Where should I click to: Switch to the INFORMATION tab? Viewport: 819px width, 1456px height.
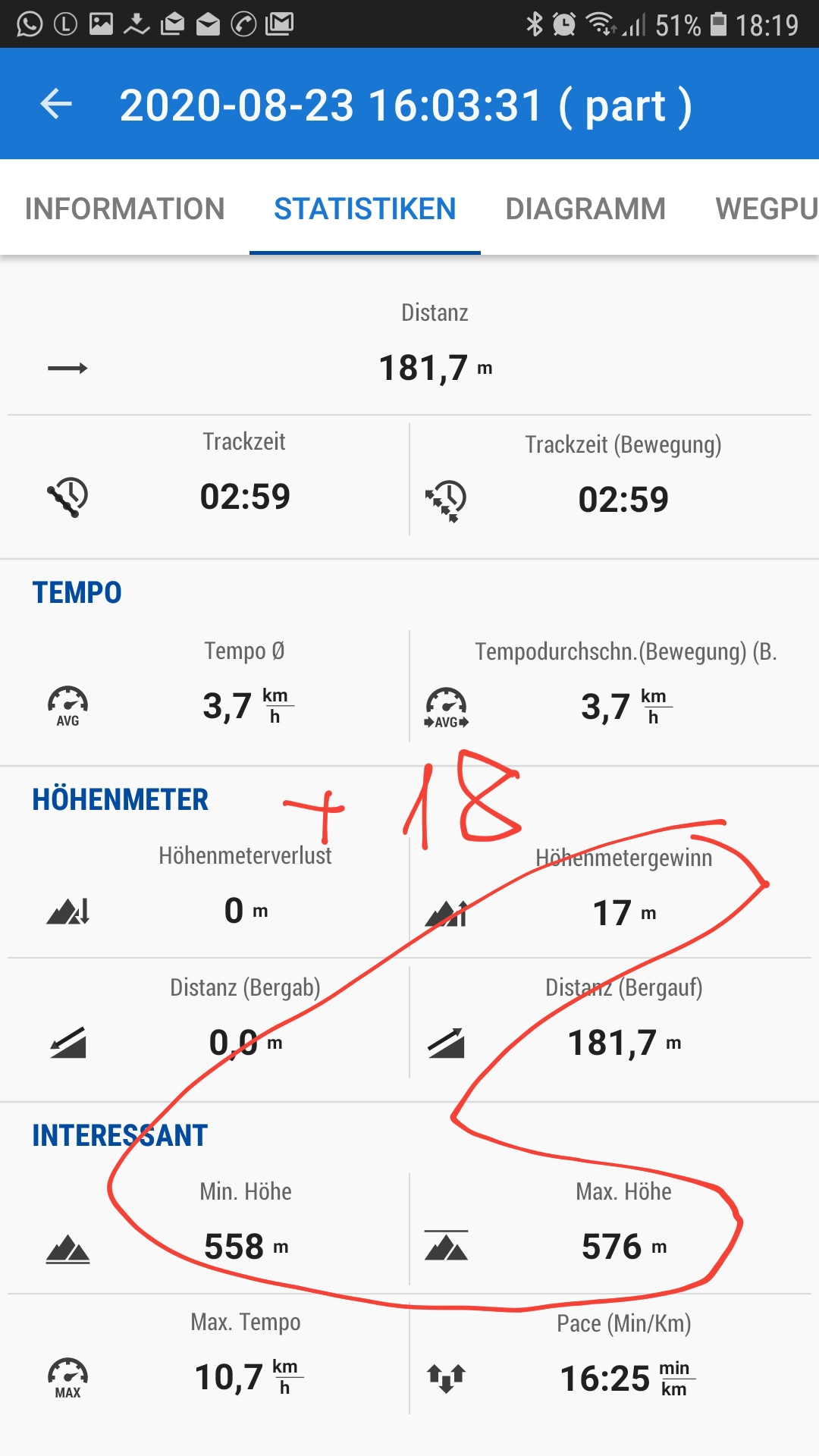pos(124,209)
